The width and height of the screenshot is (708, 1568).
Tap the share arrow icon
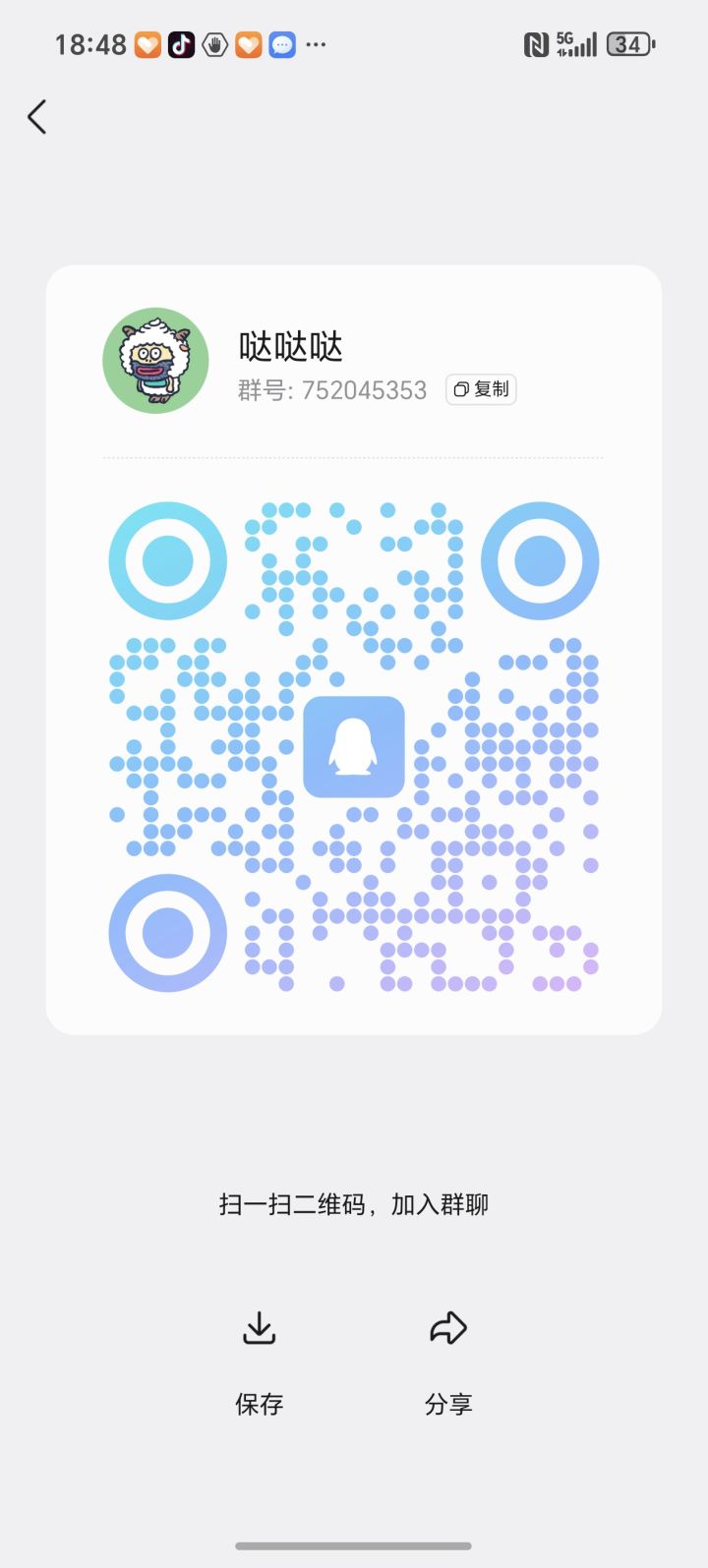448,1327
